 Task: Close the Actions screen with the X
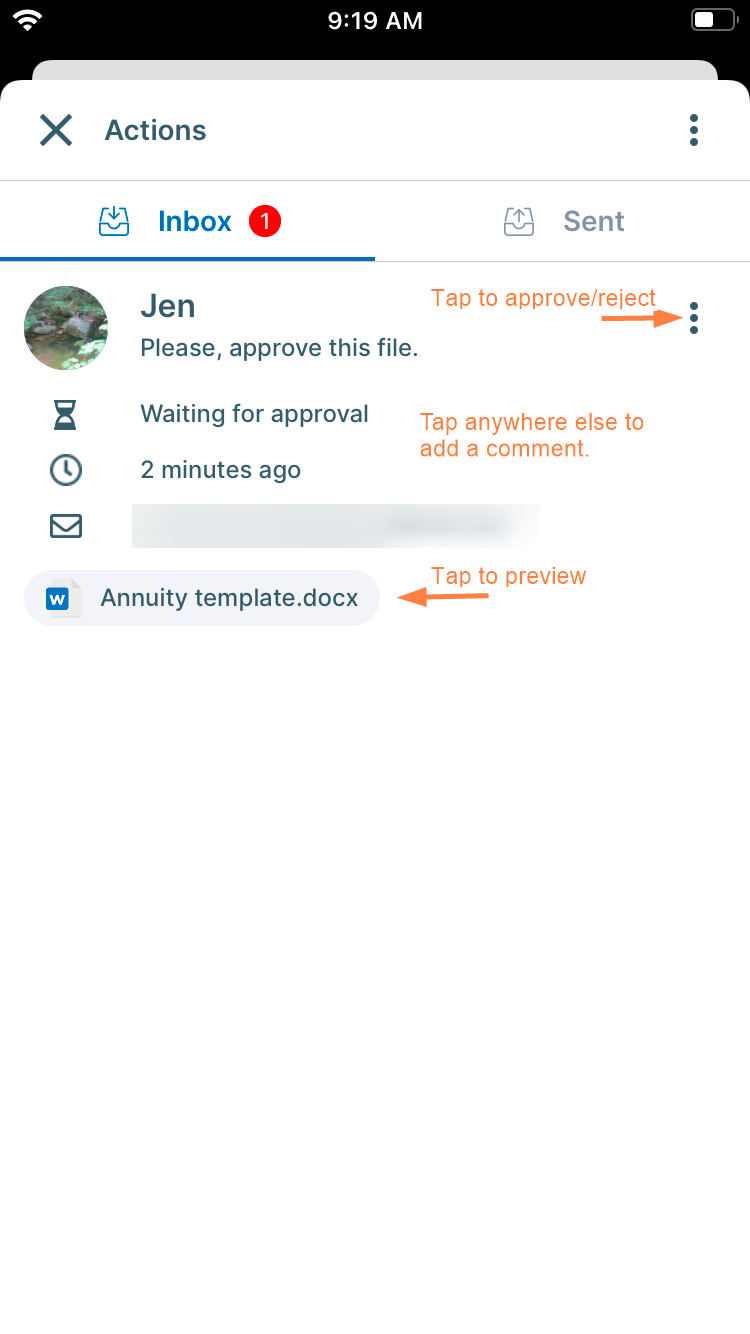coord(56,130)
